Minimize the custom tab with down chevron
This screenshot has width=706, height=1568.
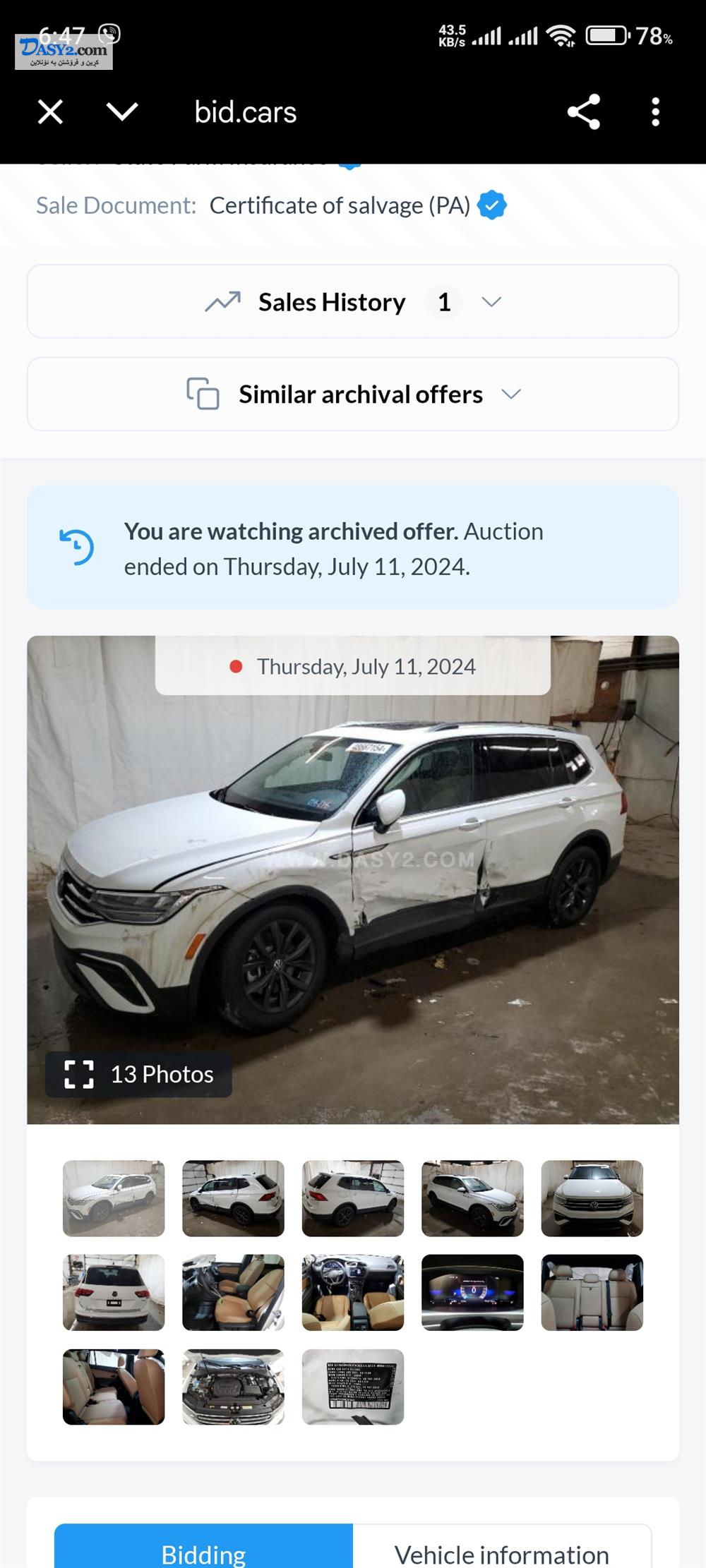coord(122,111)
